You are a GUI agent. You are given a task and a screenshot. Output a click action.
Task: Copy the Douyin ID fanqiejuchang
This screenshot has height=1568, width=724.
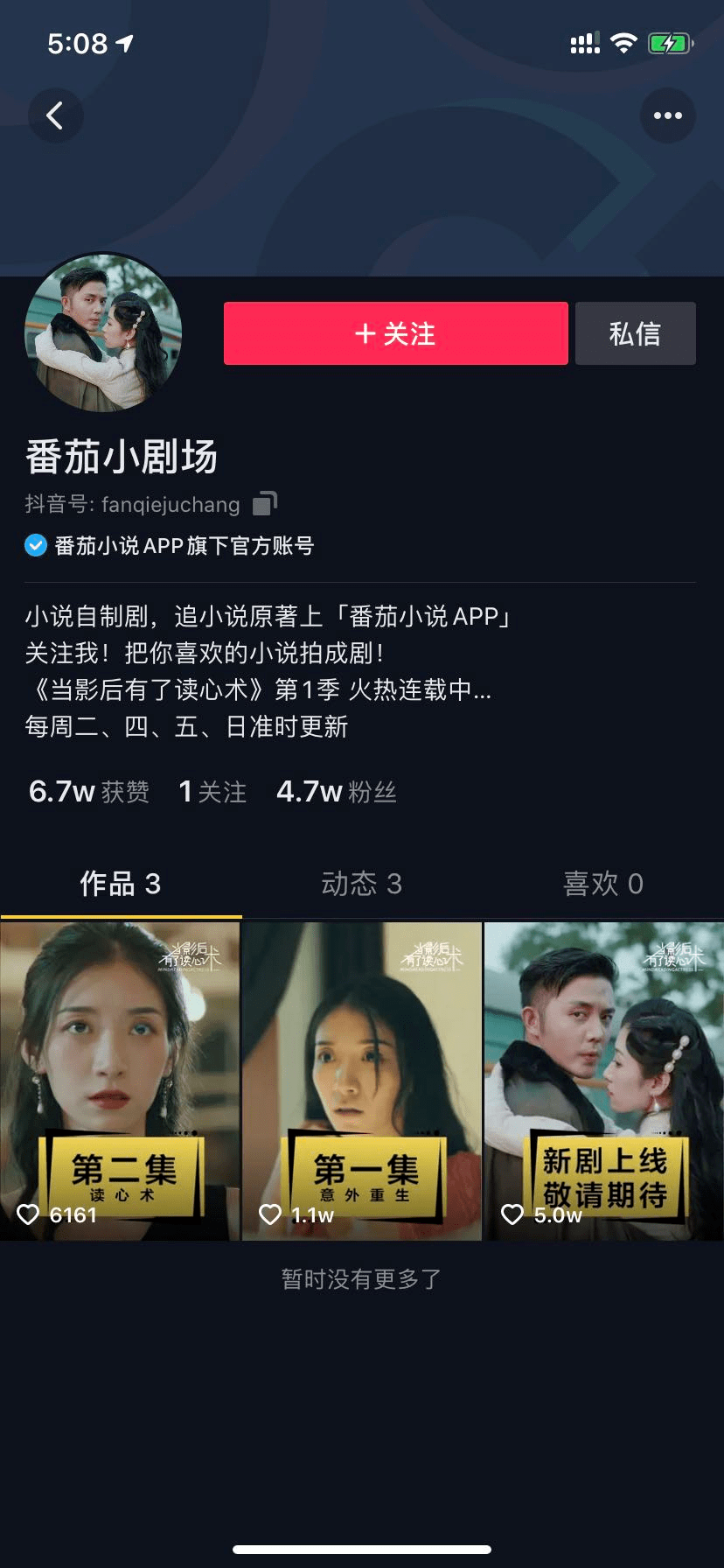265,504
